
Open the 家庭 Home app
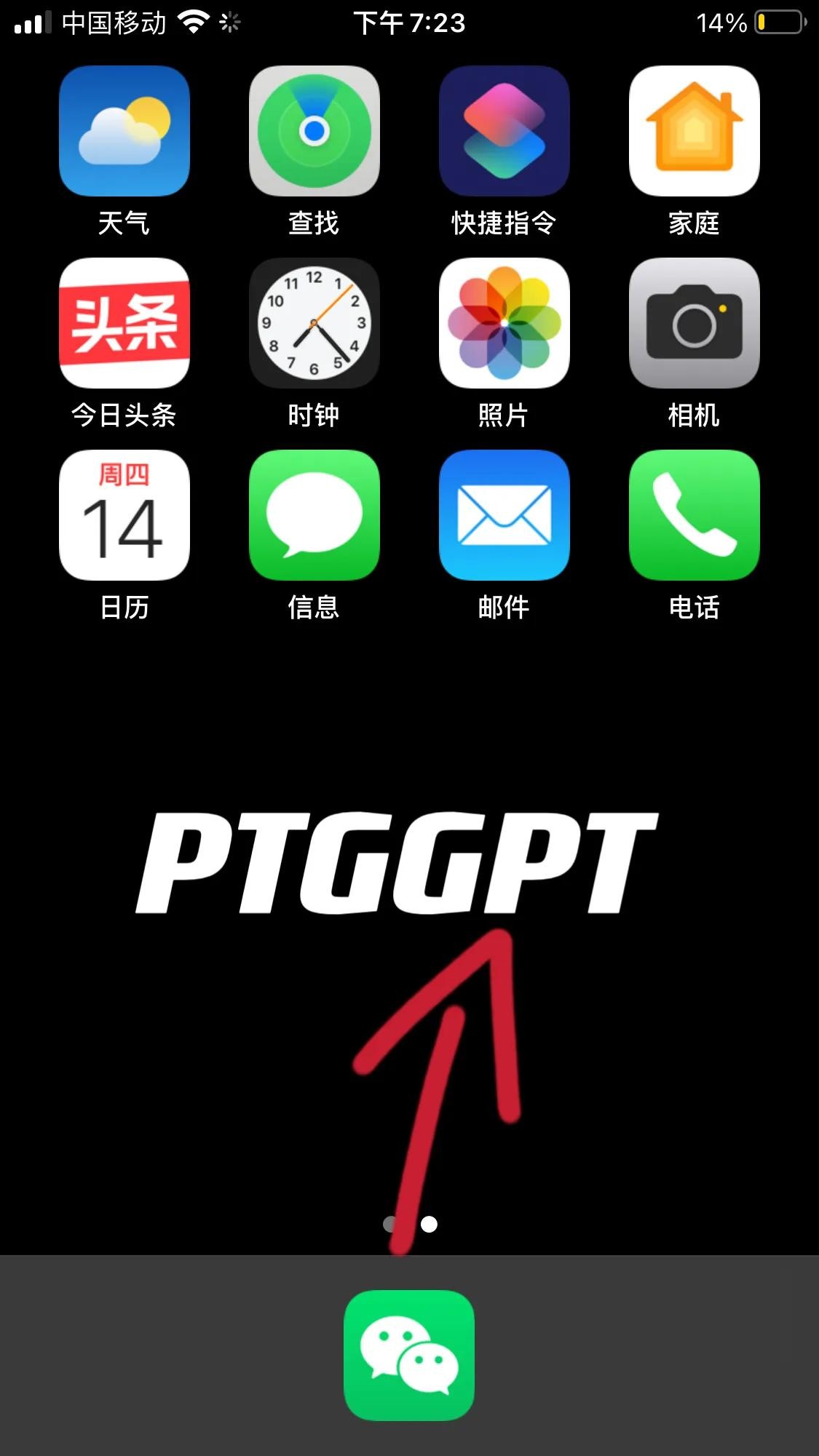[x=694, y=131]
